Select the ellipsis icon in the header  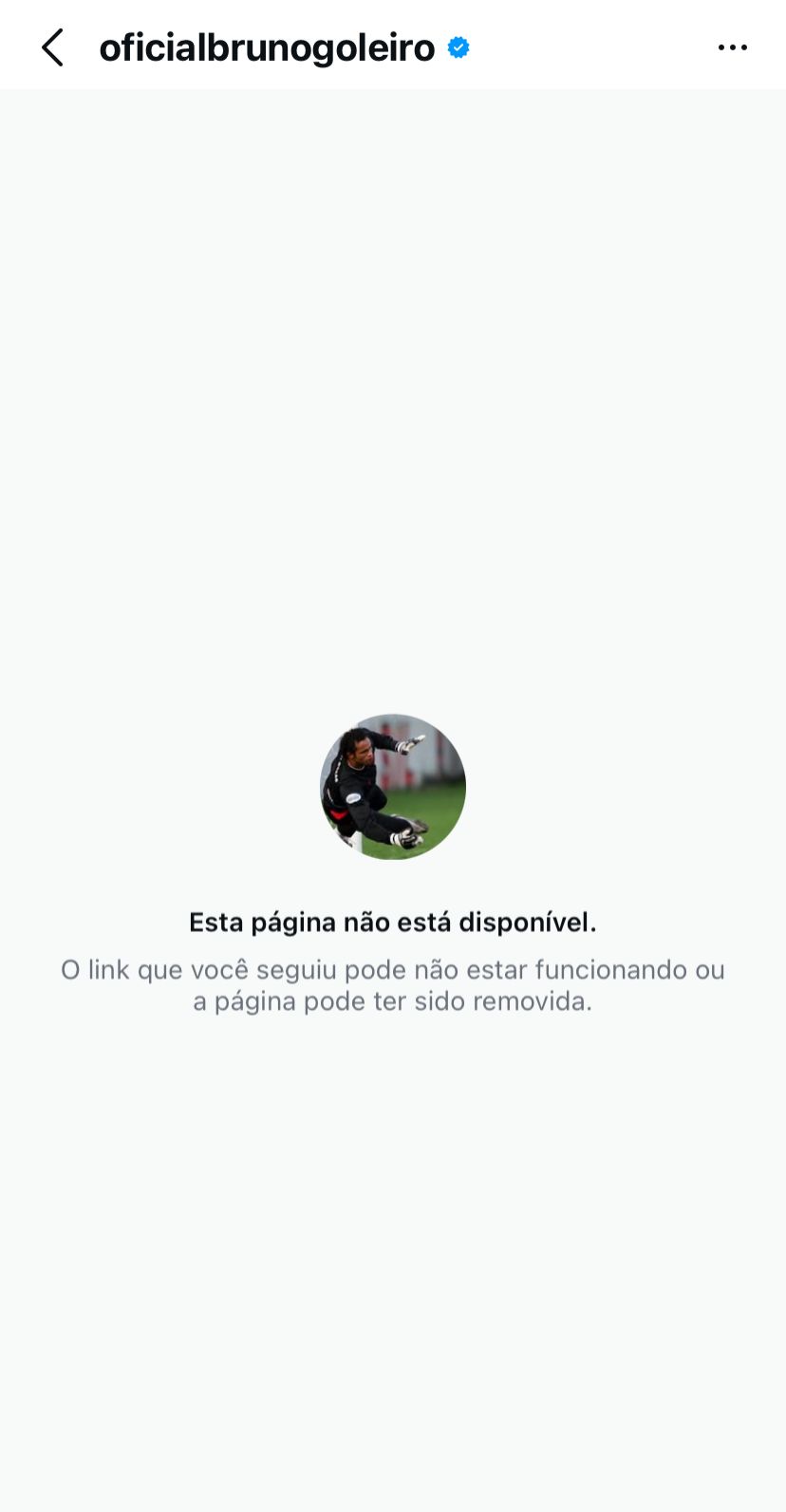pos(733,47)
